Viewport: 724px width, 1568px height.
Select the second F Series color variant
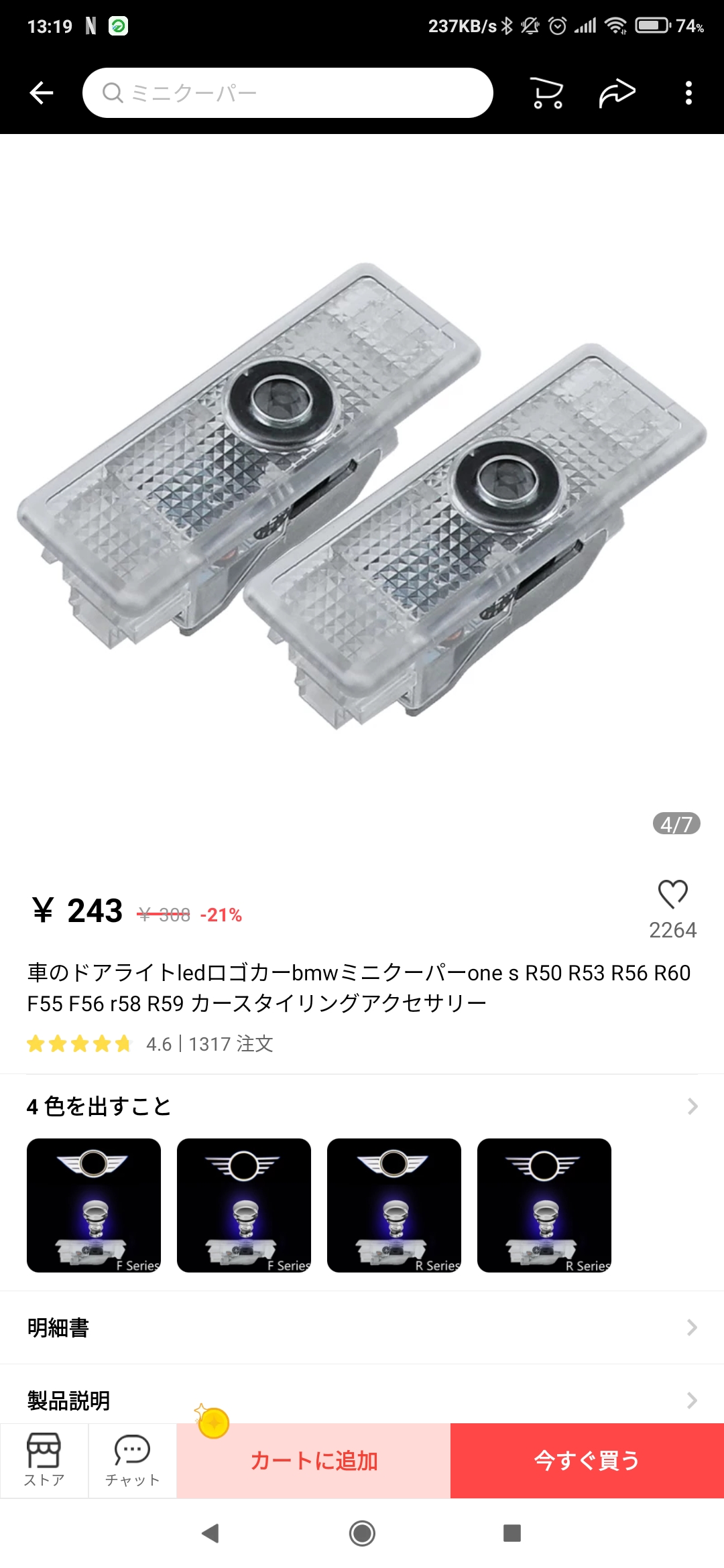click(x=244, y=1205)
